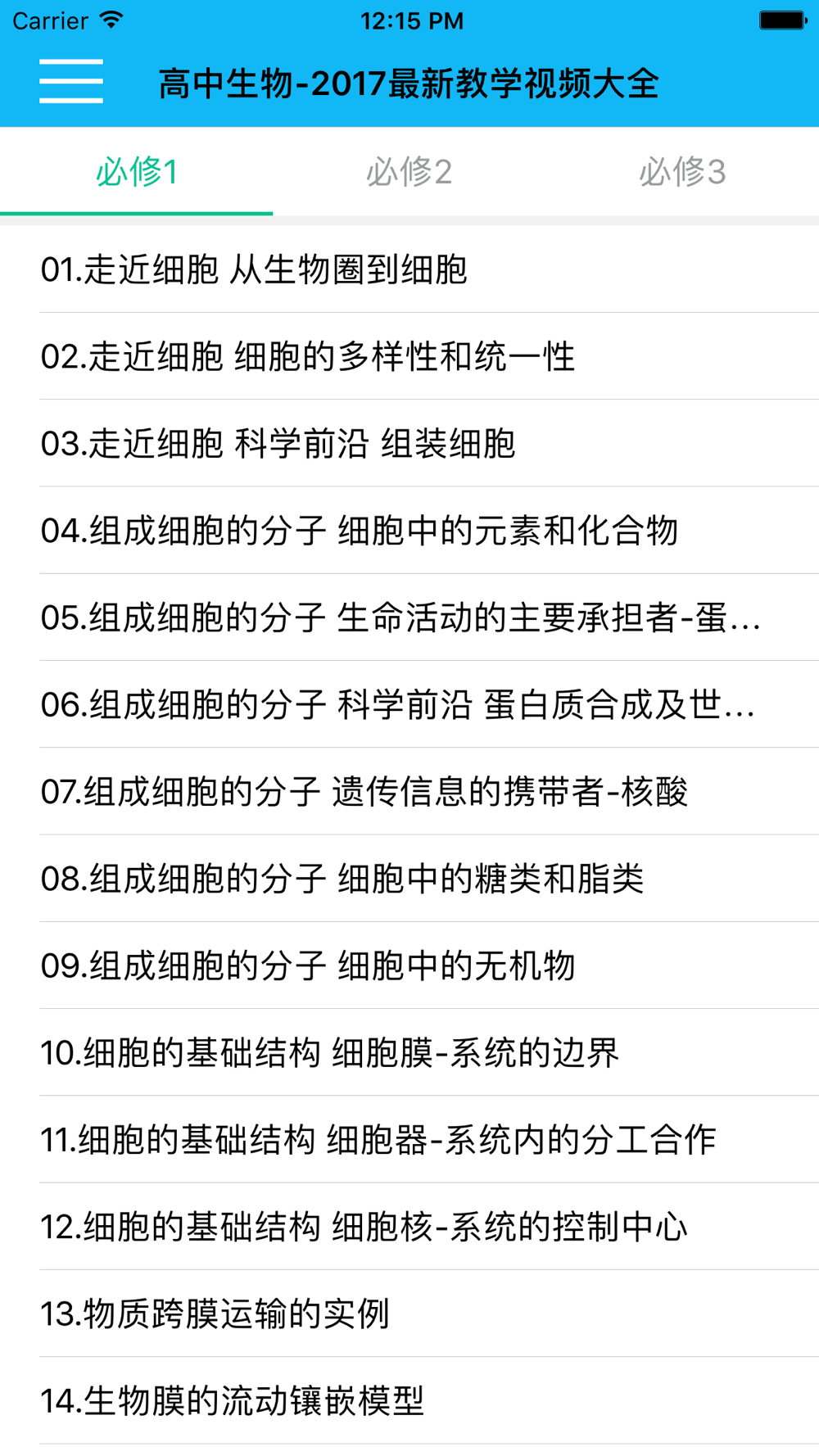Open the hamburger drawer menu

pos(71,81)
